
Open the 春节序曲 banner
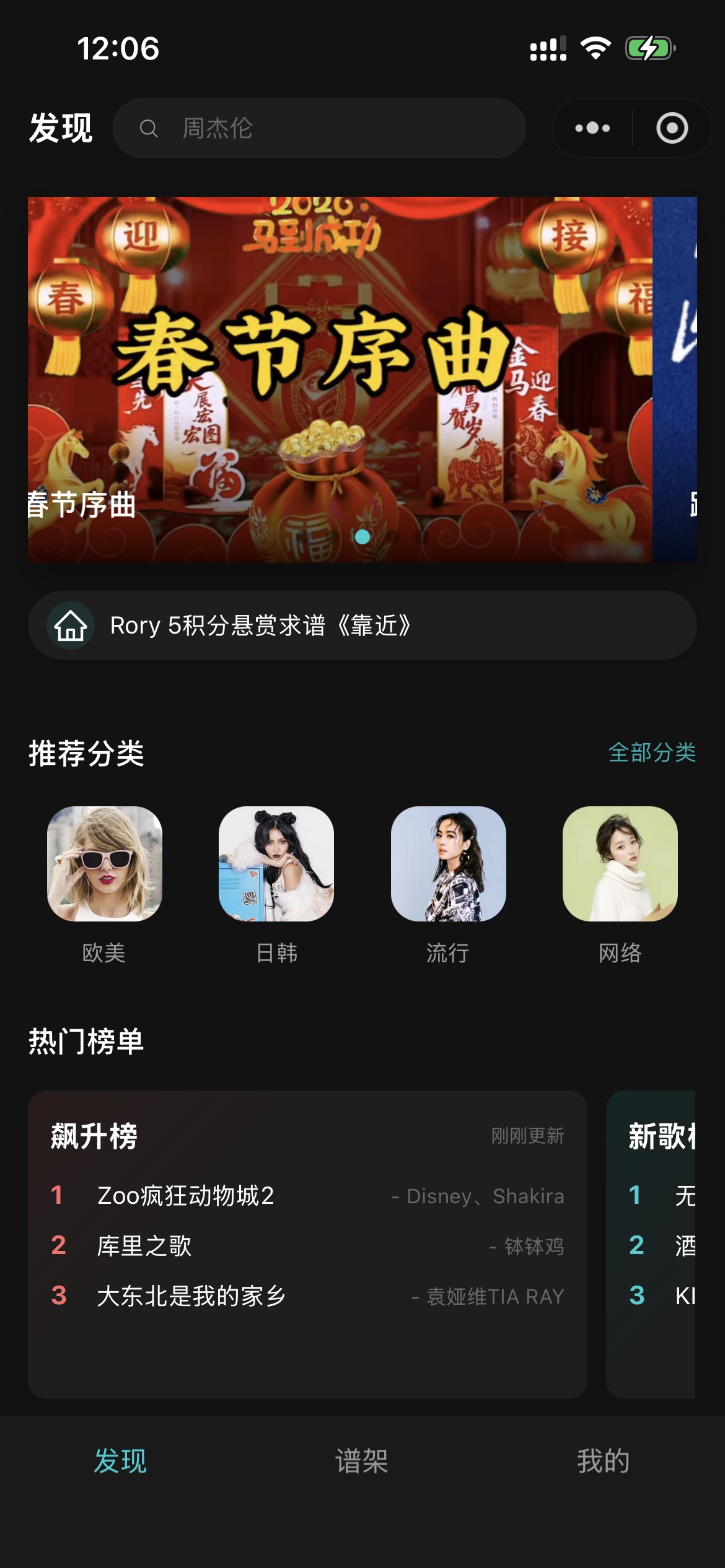(340, 379)
